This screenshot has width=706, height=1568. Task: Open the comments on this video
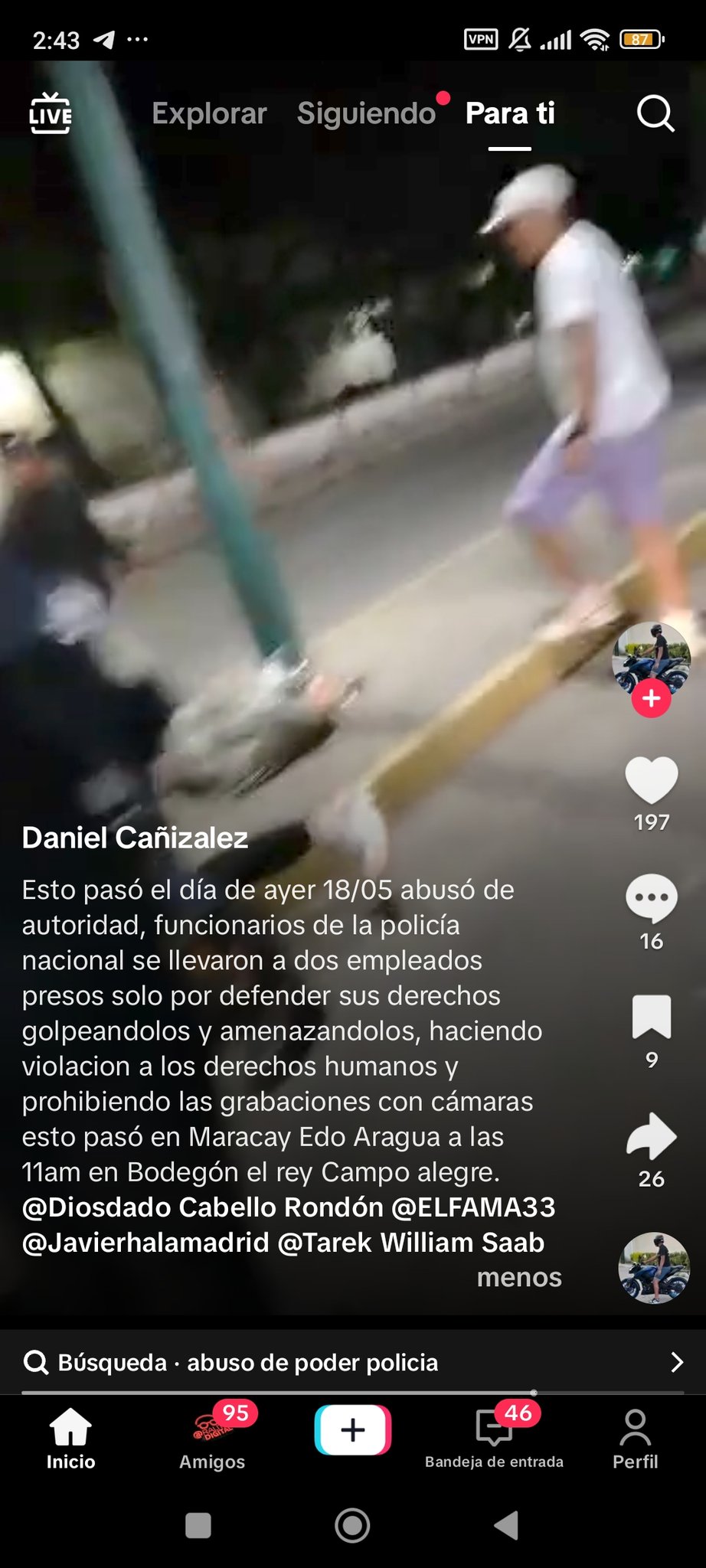click(652, 898)
